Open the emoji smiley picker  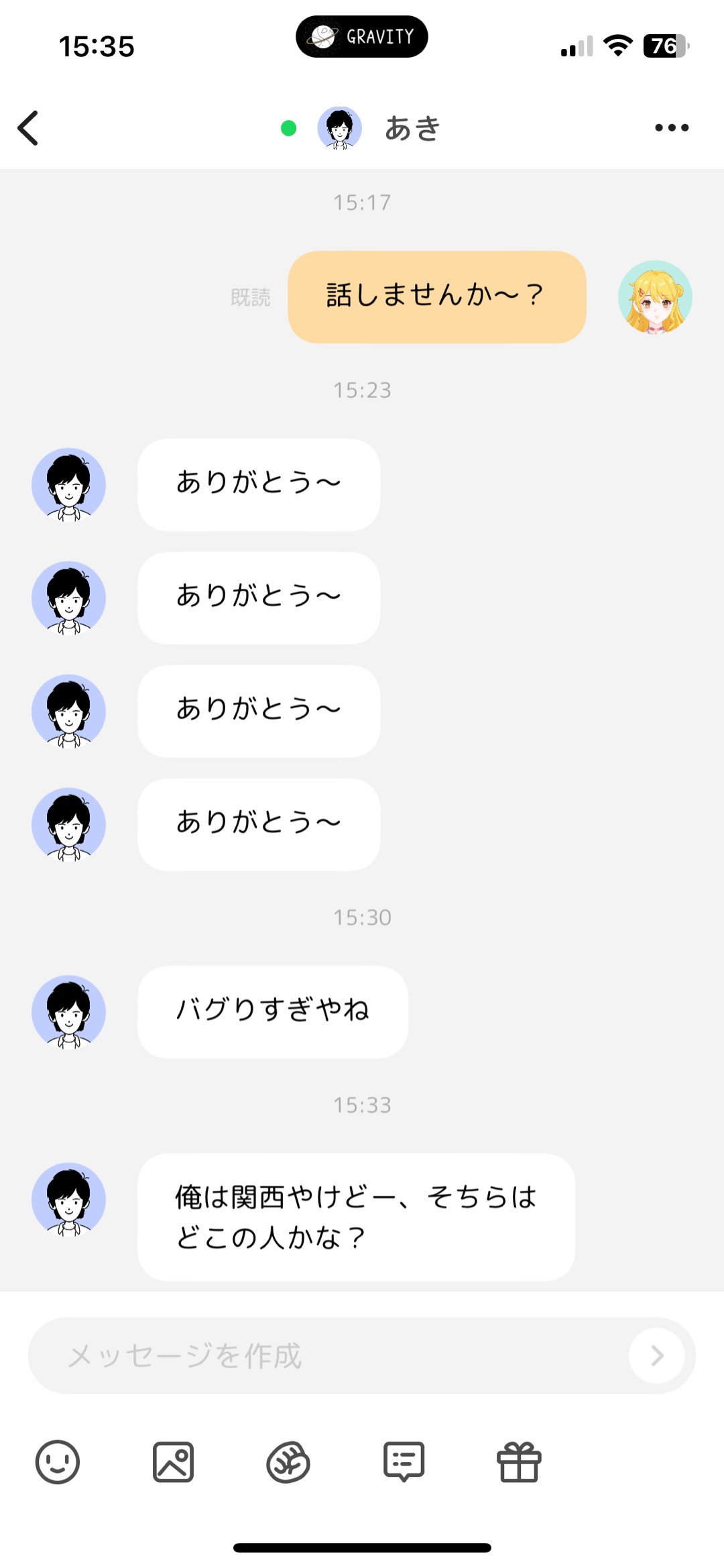pyautogui.click(x=58, y=1462)
